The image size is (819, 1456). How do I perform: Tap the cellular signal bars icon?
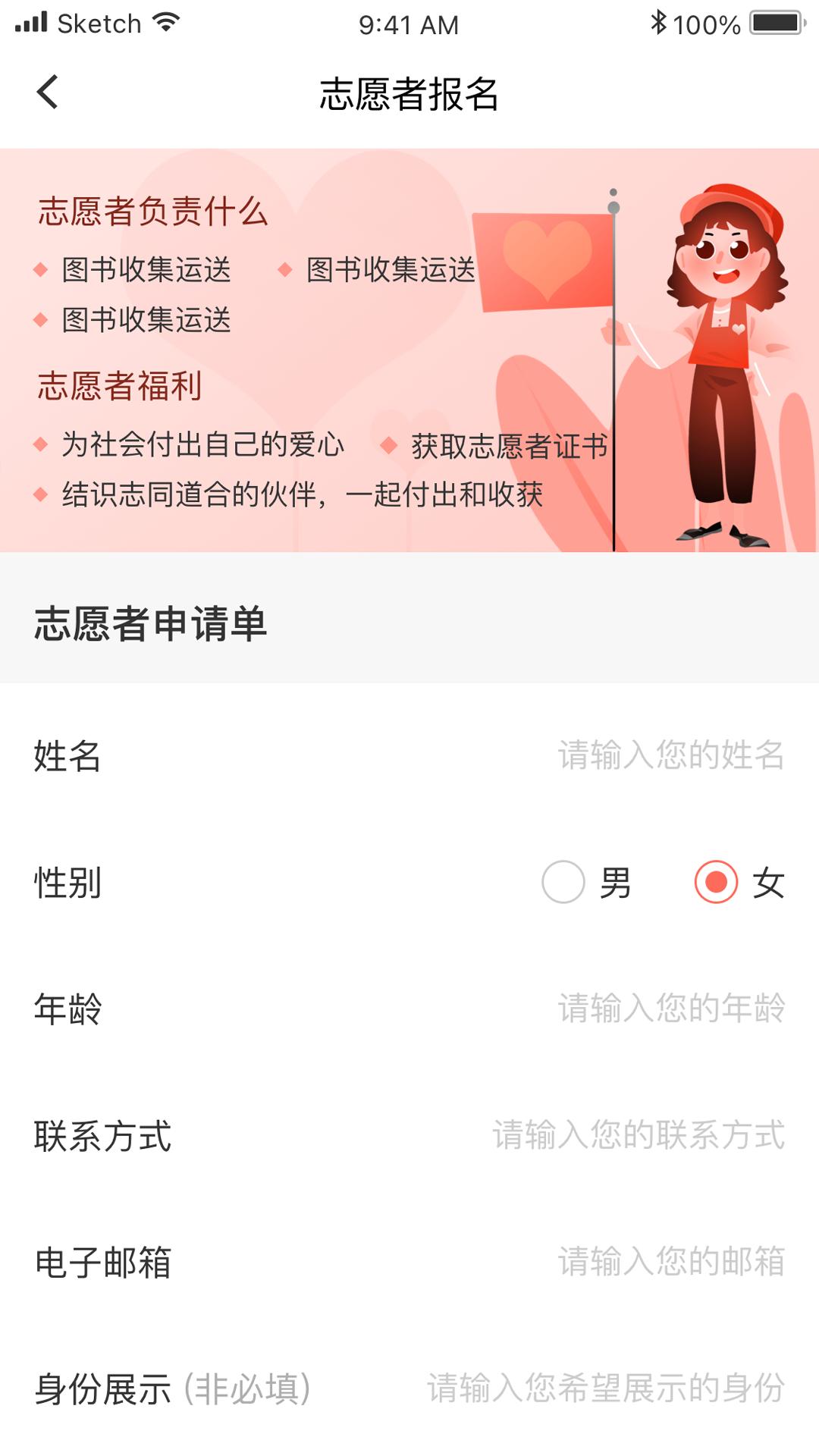[x=30, y=23]
